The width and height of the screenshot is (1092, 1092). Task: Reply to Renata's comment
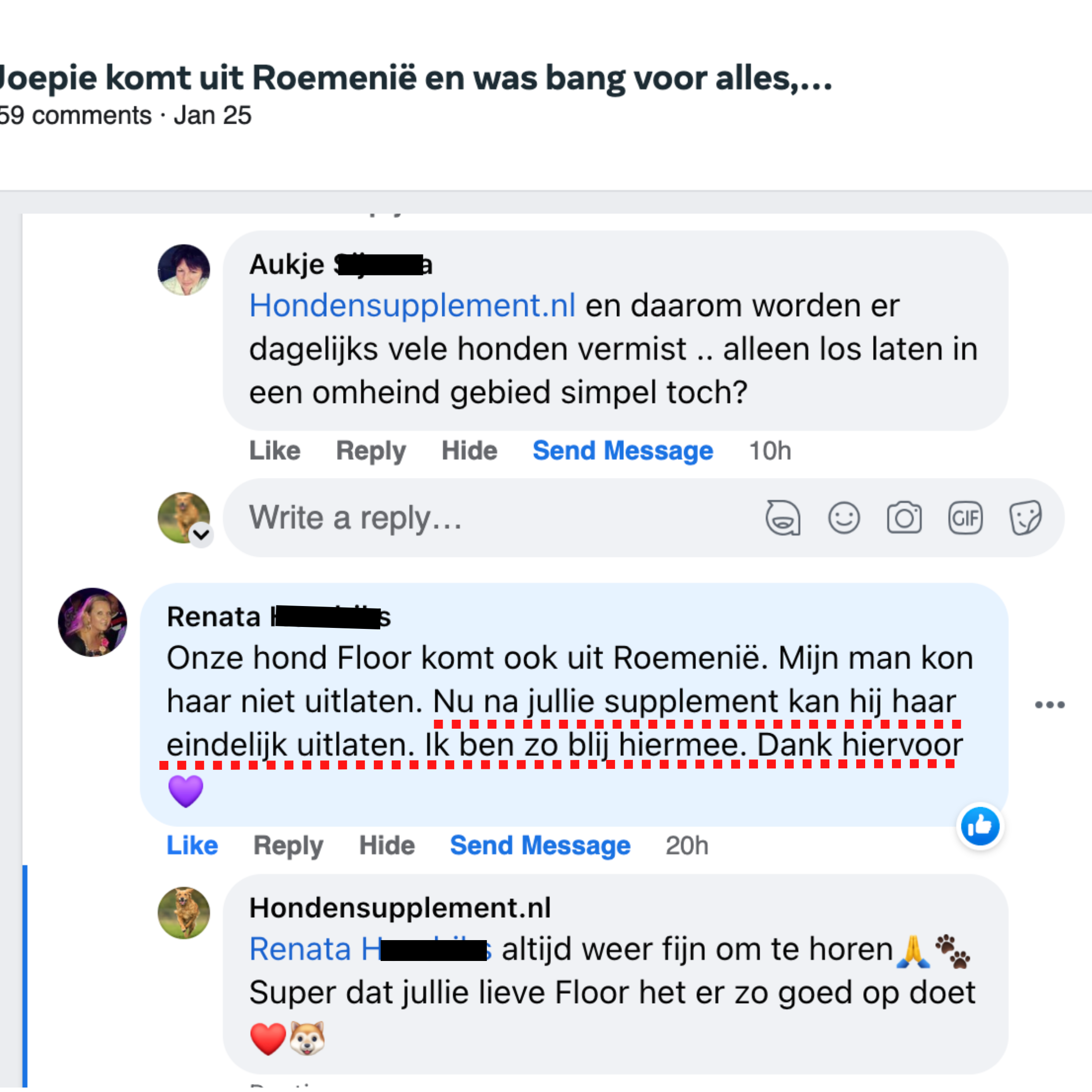pos(288,845)
